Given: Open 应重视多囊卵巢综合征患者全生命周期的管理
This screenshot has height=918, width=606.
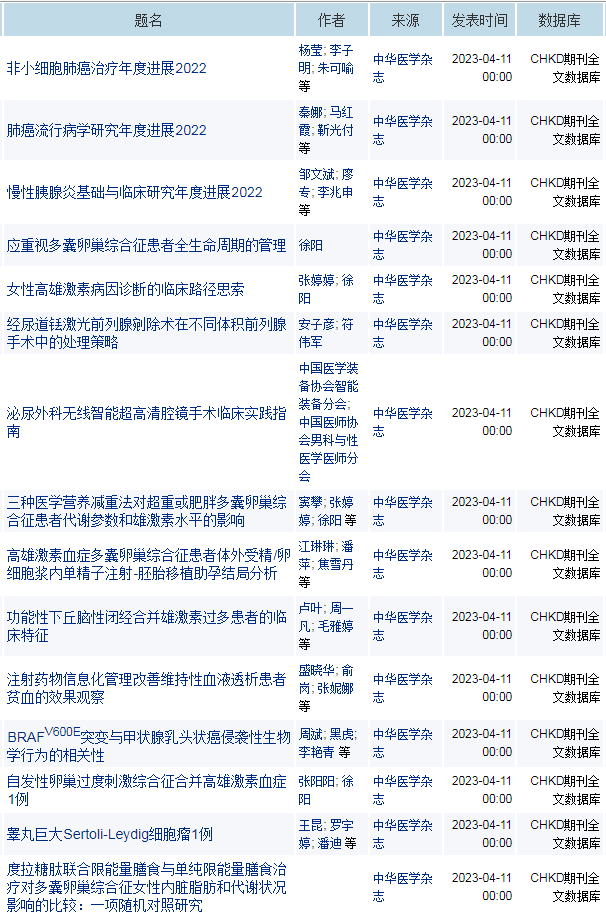Looking at the screenshot, I should 146,244.
